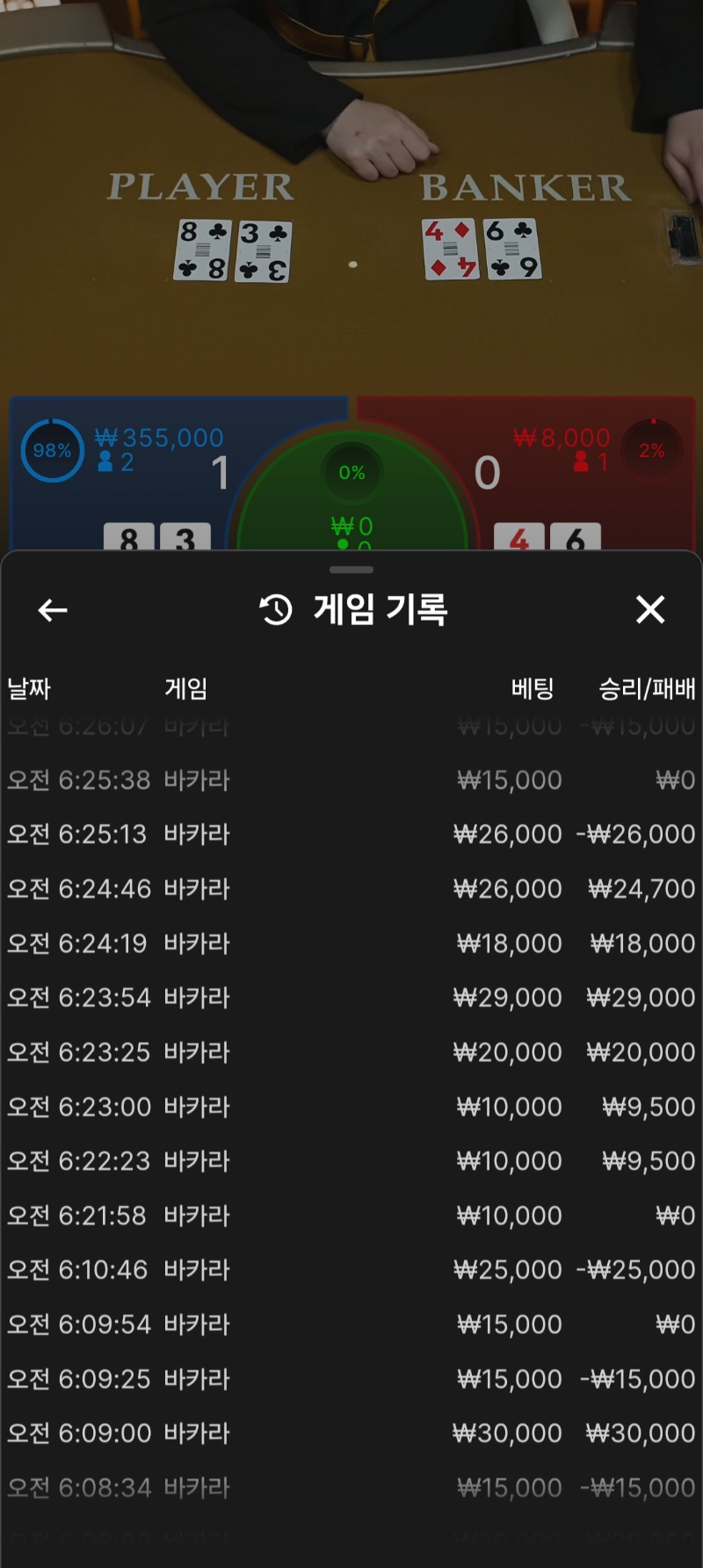Select the 오전 6:22:23 바카라 record
This screenshot has height=1568, width=703.
click(351, 1161)
